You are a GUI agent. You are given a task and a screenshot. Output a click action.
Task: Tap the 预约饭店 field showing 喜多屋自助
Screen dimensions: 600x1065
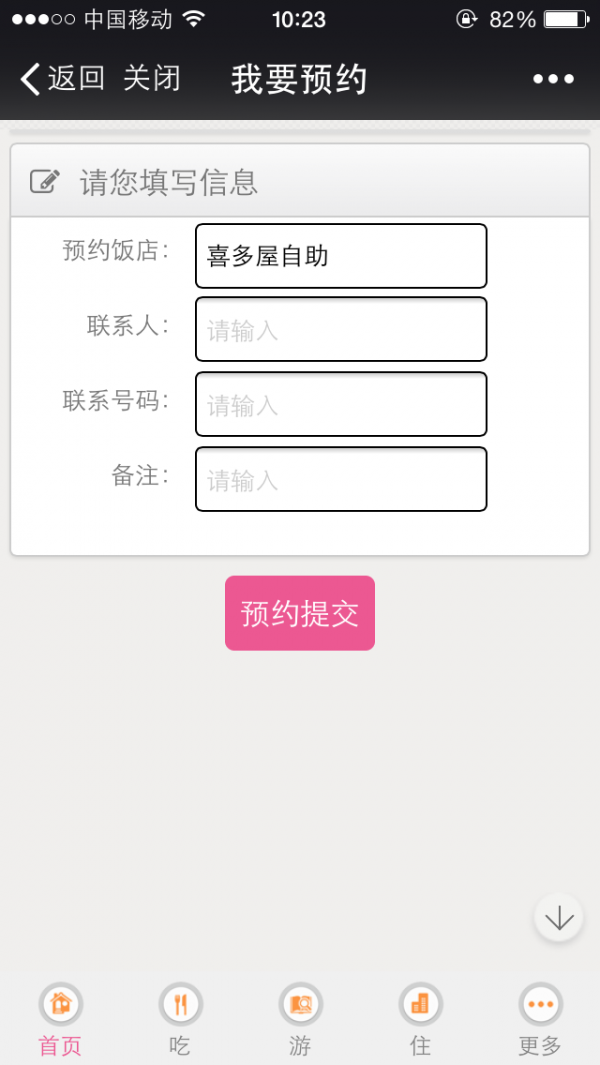341,256
